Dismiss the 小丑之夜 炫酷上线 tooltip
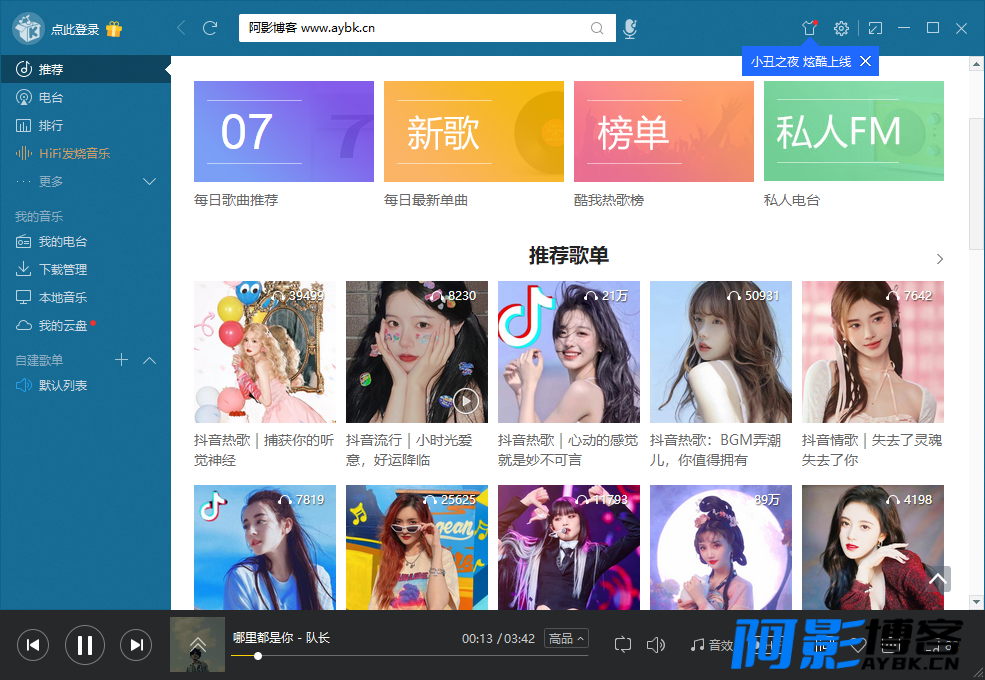This screenshot has width=985, height=680. coord(866,62)
